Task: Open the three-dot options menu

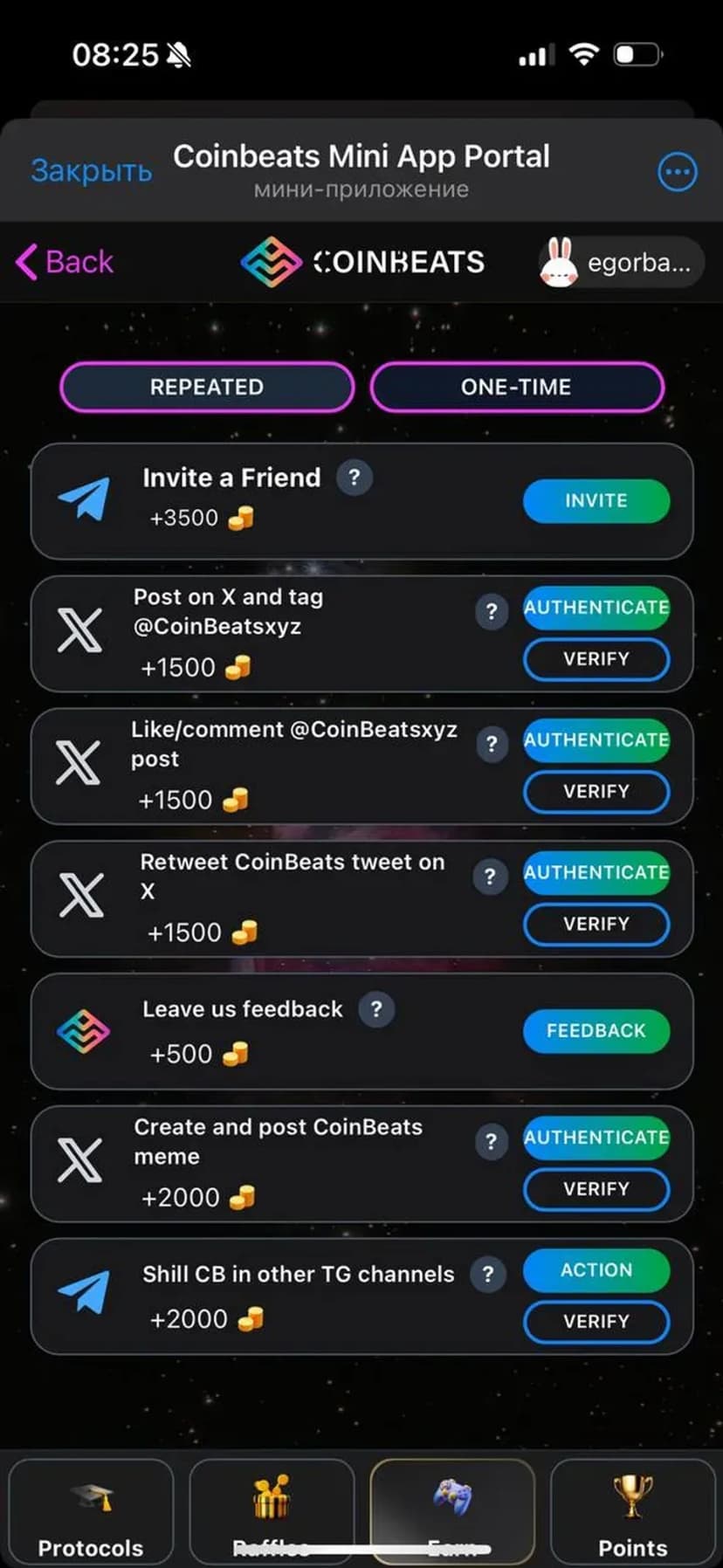Action: [677, 172]
